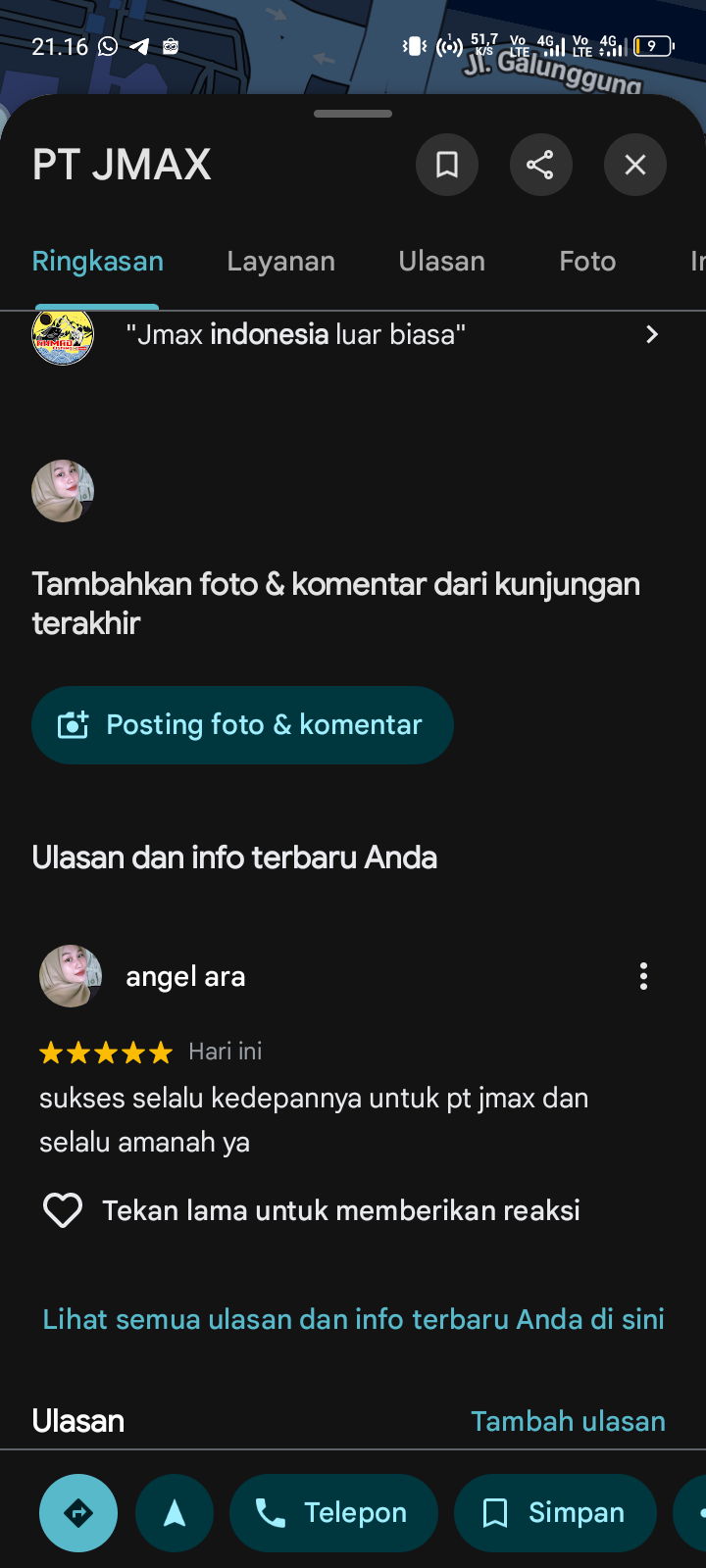Switch to the Layanan tab
706x1568 pixels.
pos(280,262)
